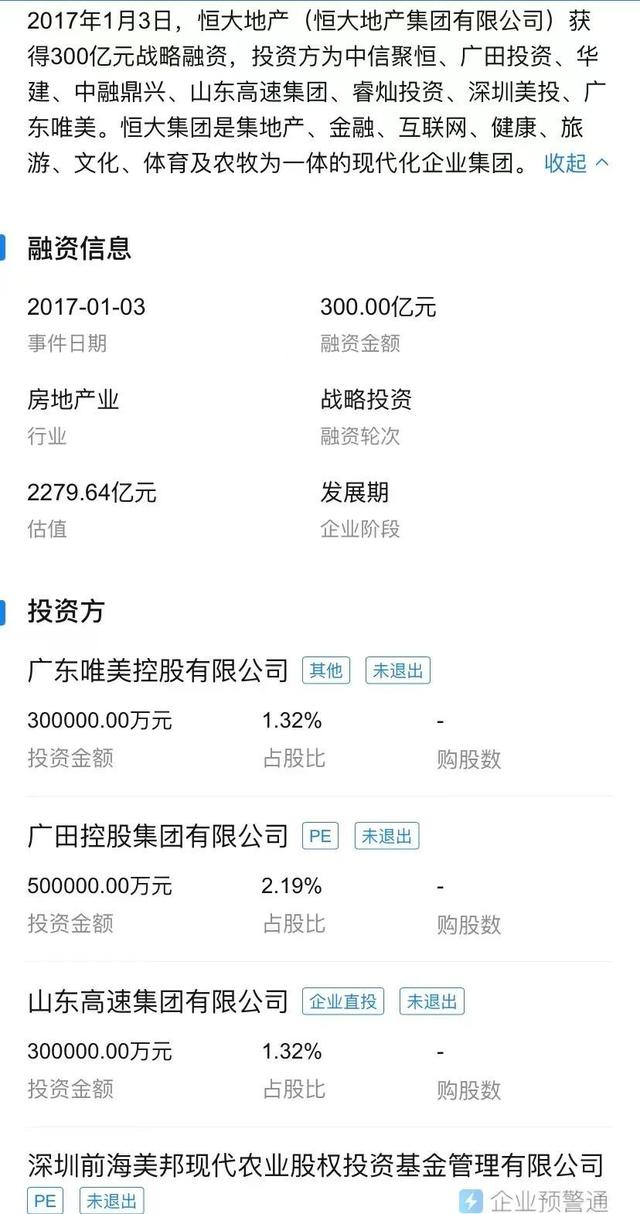The height and width of the screenshot is (1214, 640).
Task: Open investor 广田控股集团有限公司
Action: click(158, 835)
